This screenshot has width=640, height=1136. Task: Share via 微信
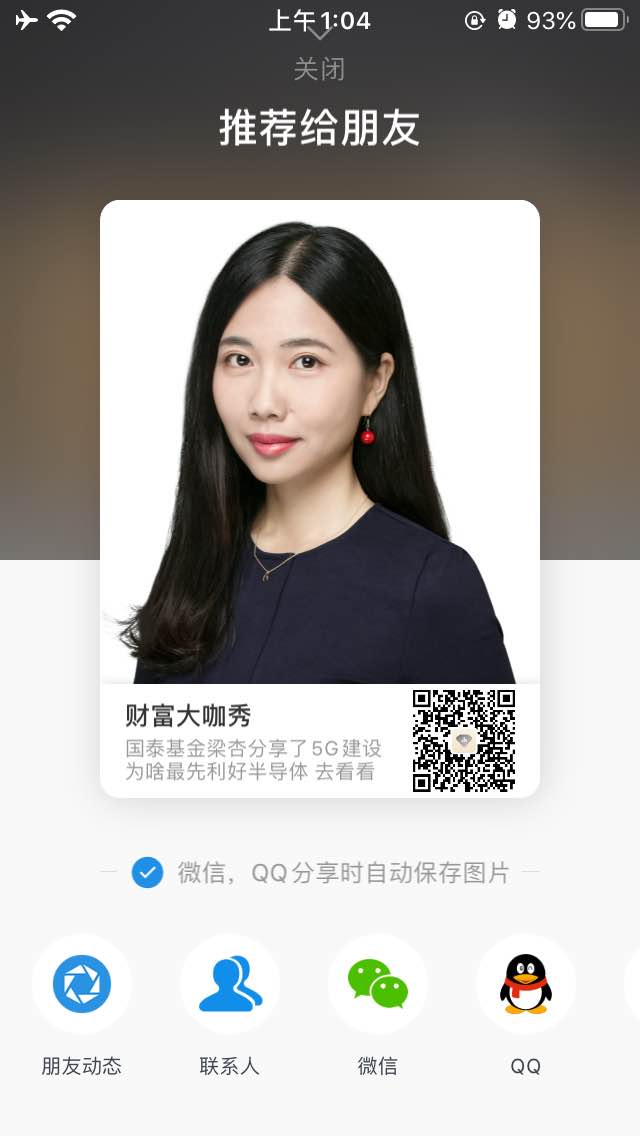coord(377,984)
